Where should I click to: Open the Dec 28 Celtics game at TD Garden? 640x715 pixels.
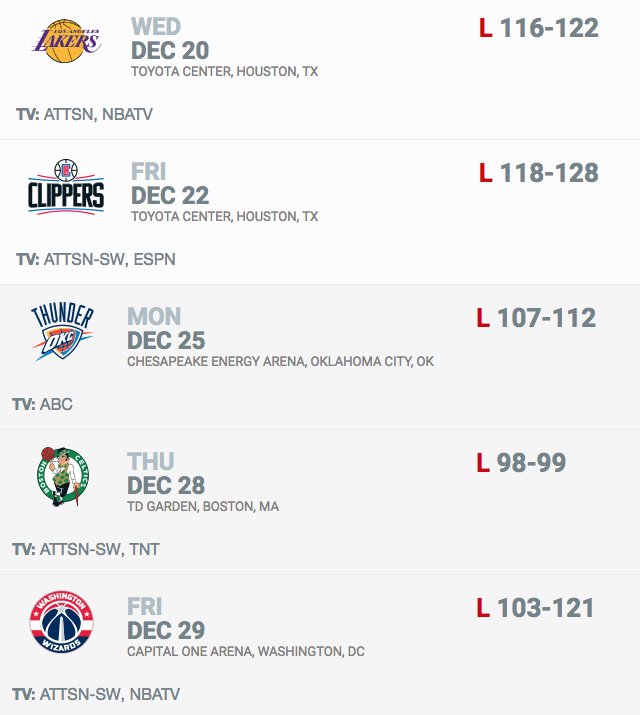pos(166,485)
